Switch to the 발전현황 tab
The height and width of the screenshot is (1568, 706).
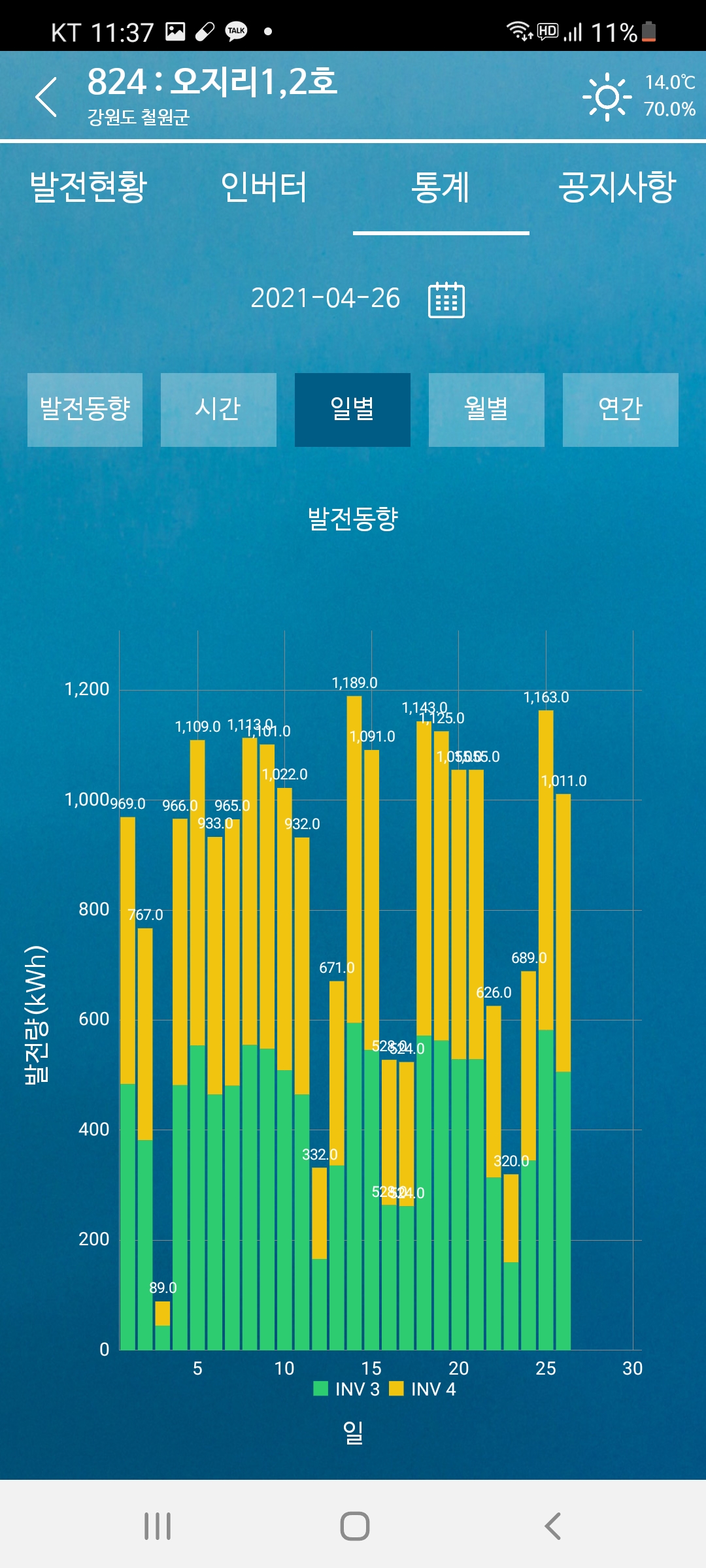88,188
